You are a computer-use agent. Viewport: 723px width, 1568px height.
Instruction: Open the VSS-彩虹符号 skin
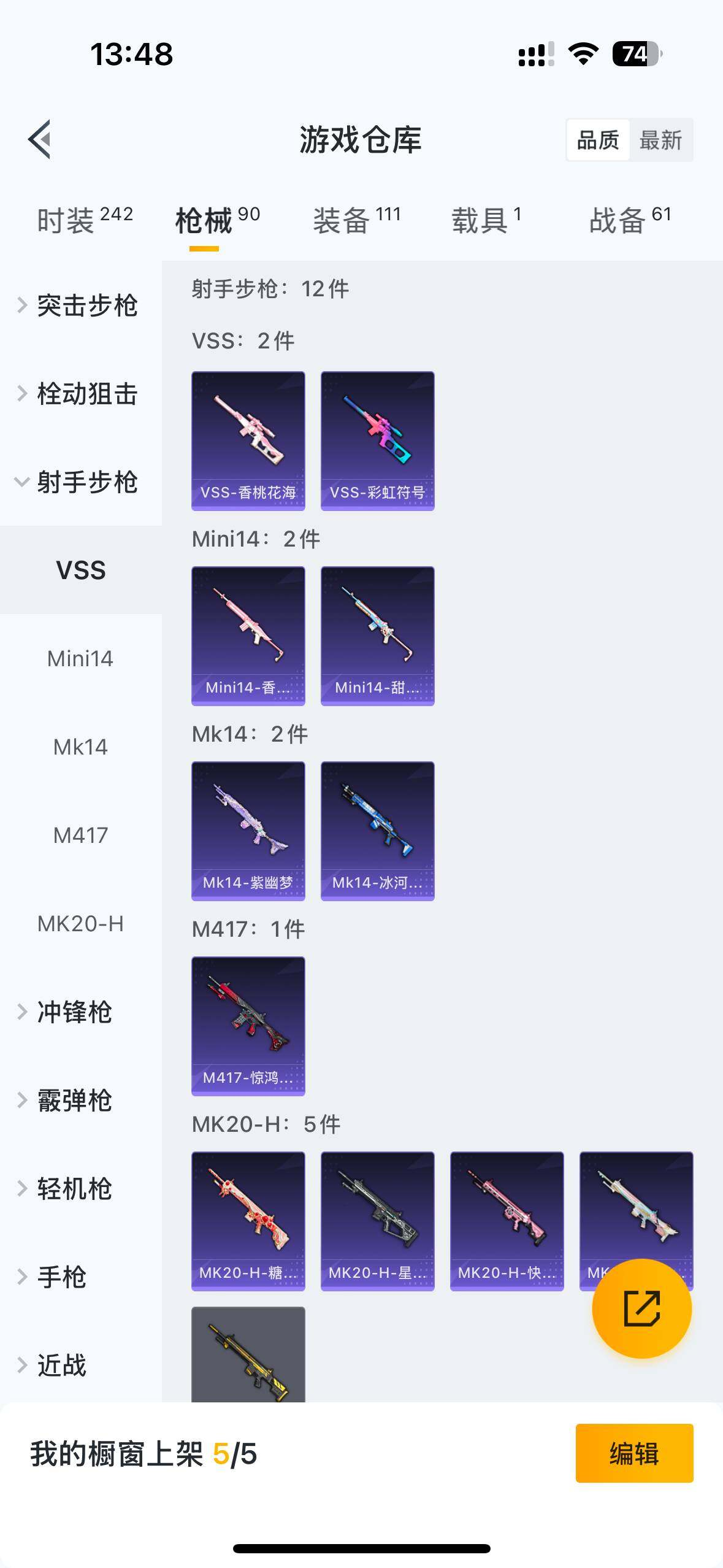(x=378, y=440)
